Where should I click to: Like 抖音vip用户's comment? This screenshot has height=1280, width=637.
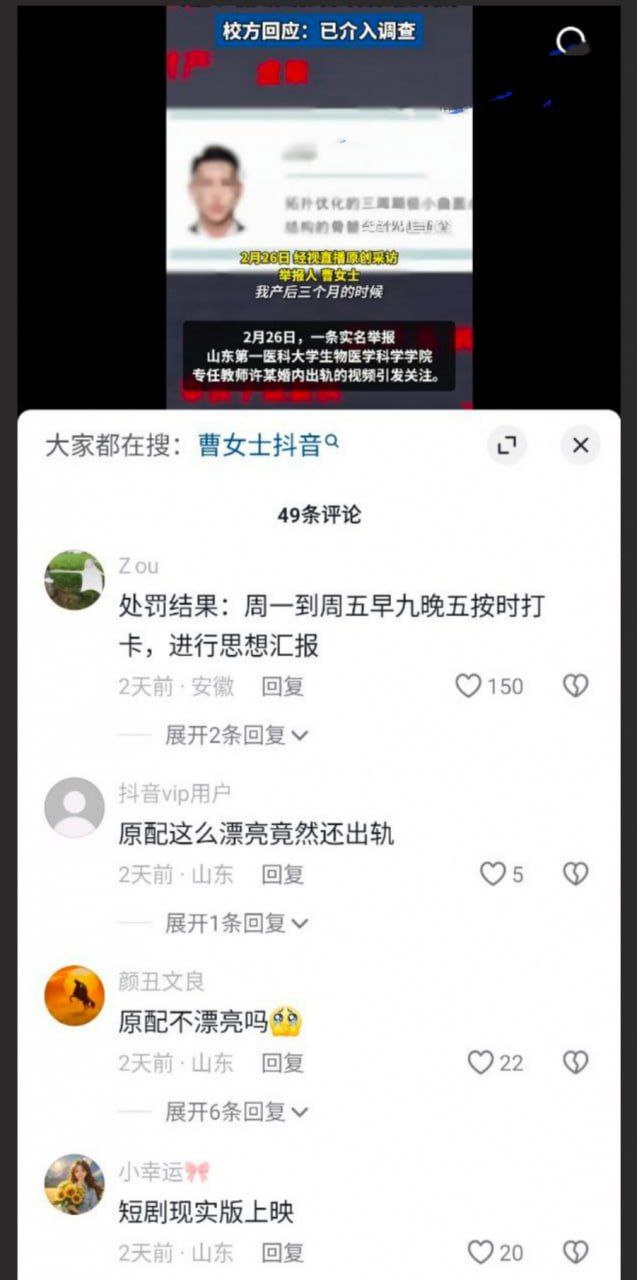(x=493, y=874)
